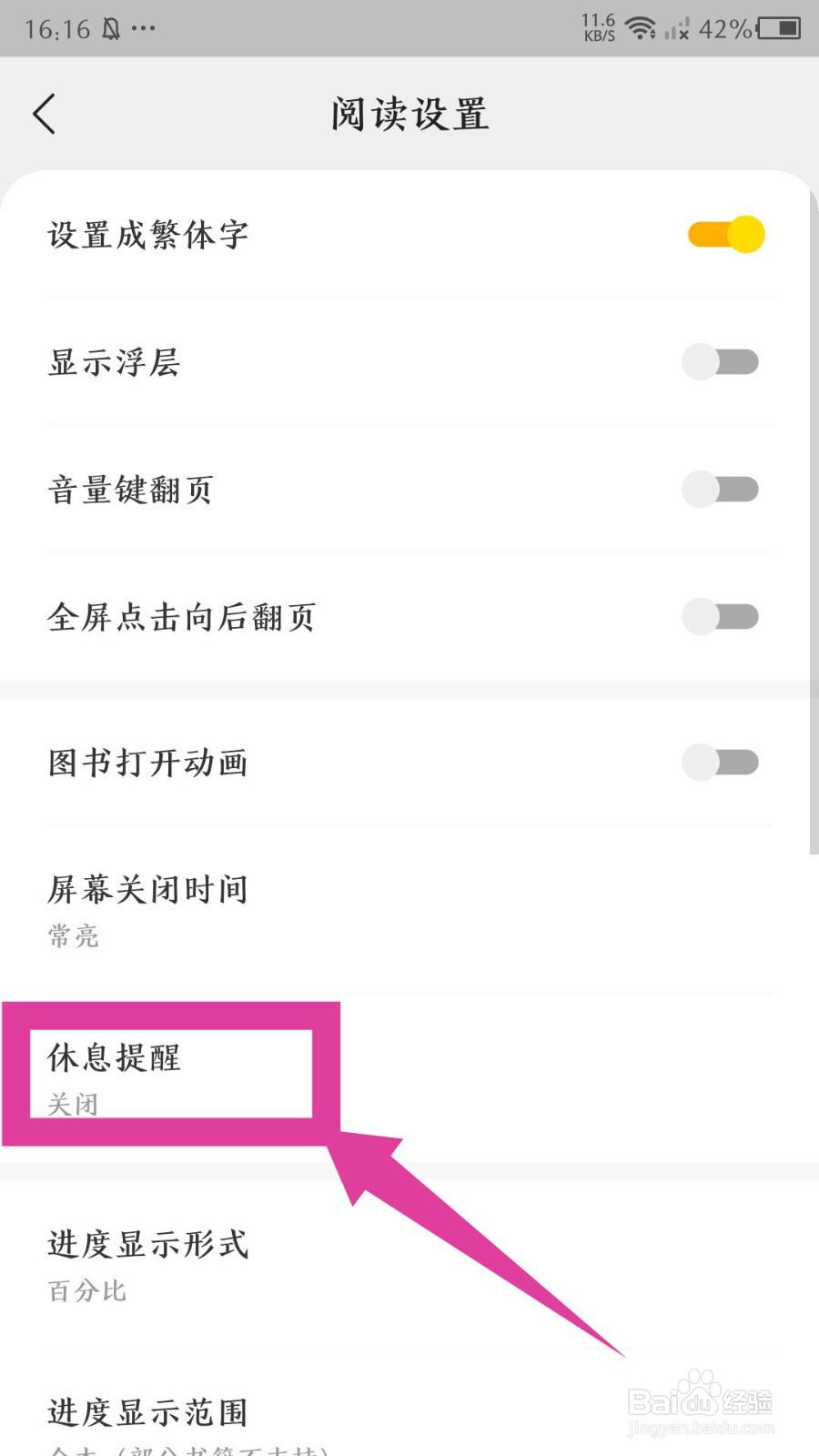Screen dimensions: 819x1456
Task: Click the WiFi signal icon in status bar
Action: coord(642,27)
